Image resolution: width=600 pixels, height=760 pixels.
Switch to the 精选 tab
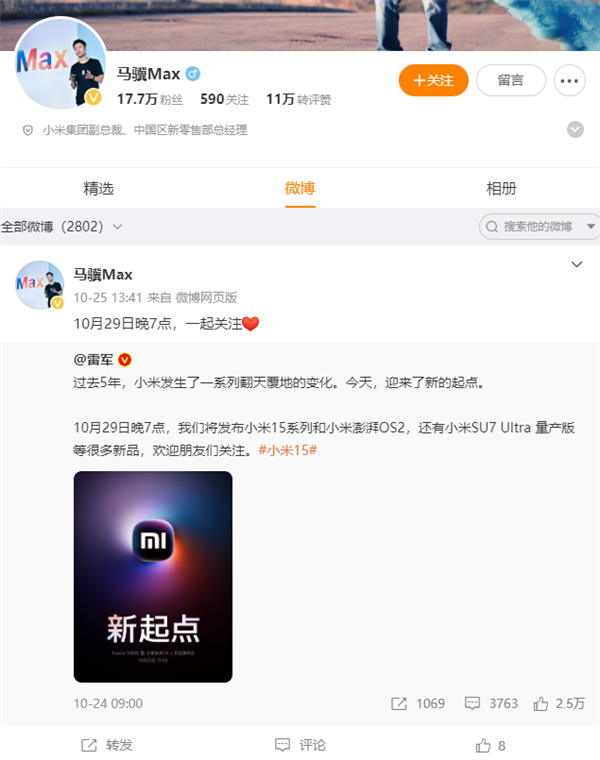coord(99,188)
